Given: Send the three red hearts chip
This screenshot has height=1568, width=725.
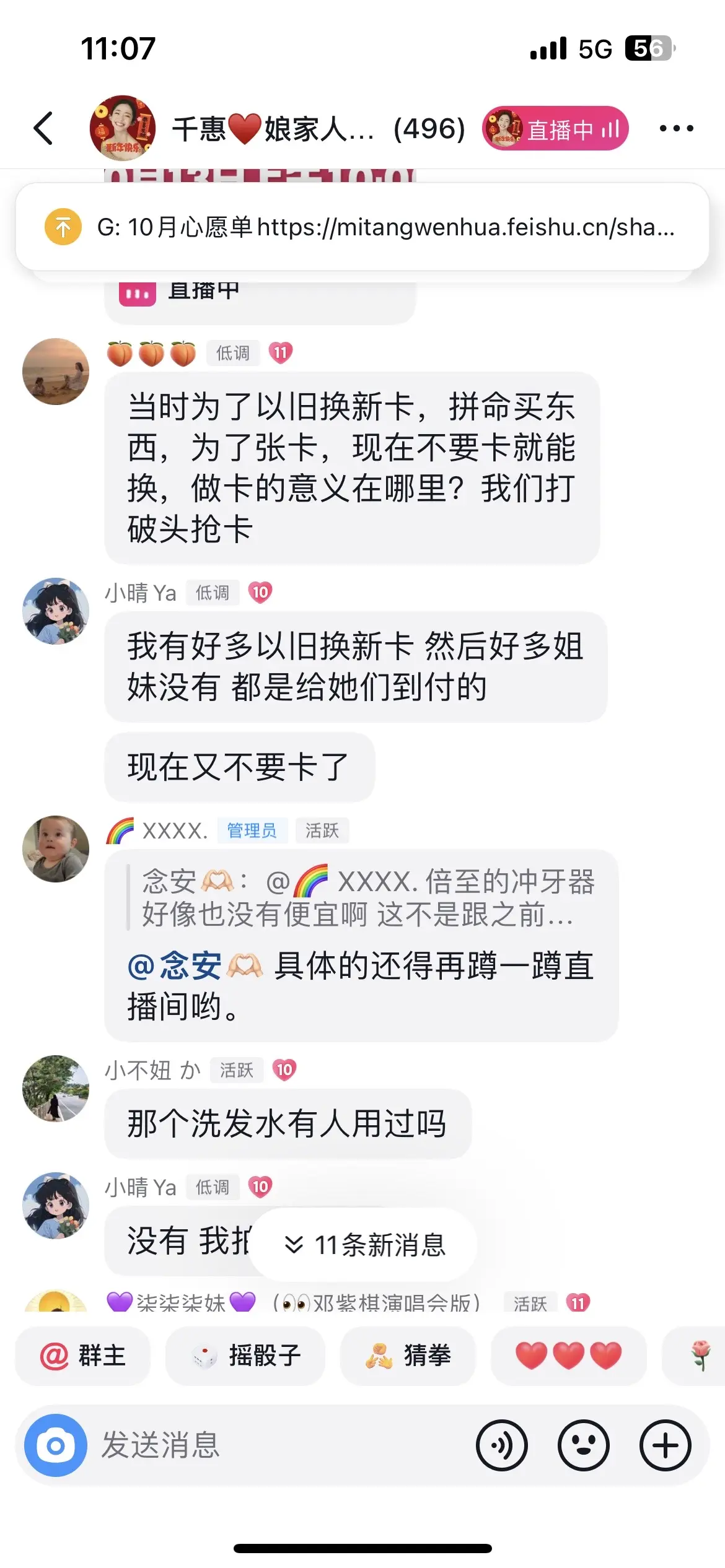Looking at the screenshot, I should click(568, 1356).
